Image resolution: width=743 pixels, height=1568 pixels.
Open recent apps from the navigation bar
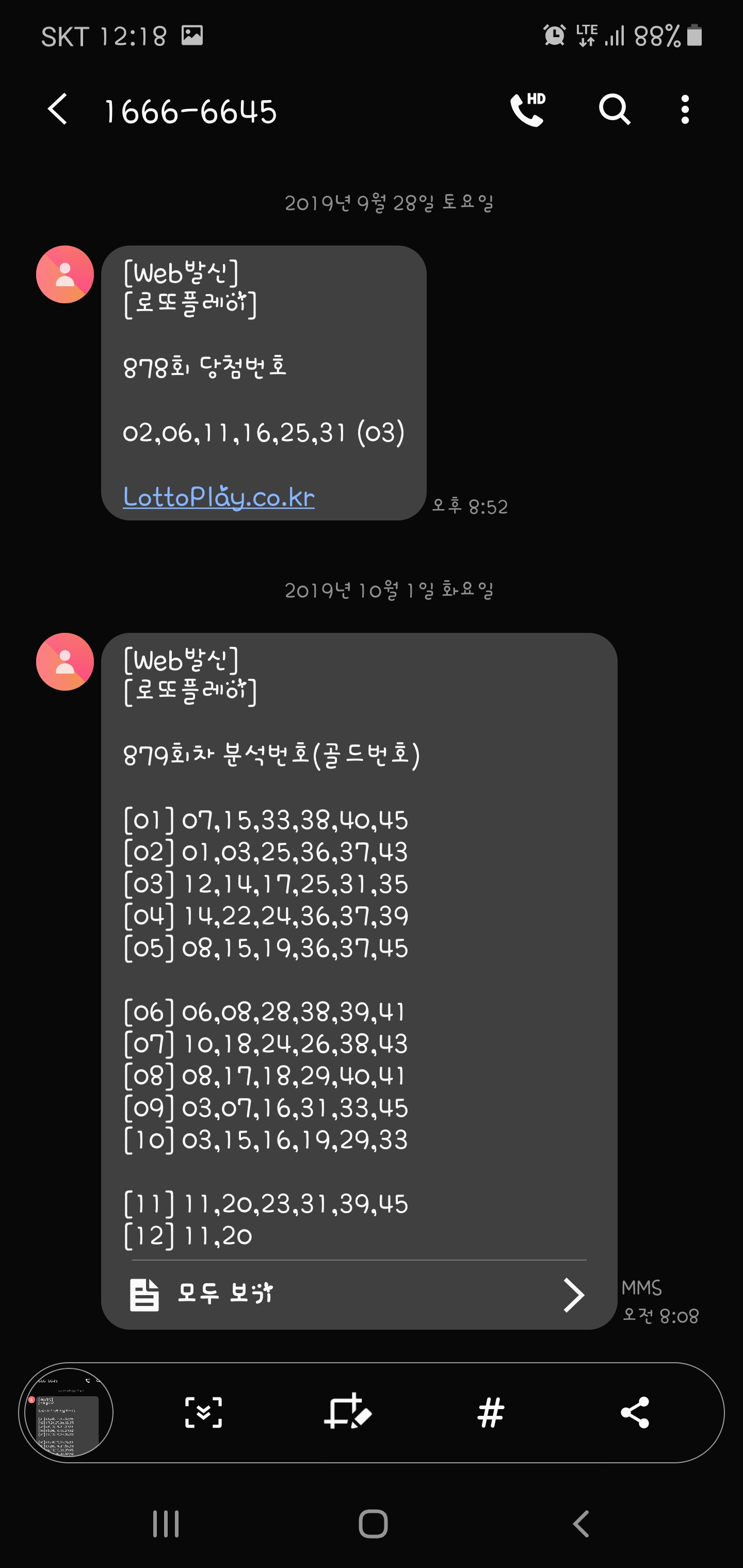[x=166, y=1524]
